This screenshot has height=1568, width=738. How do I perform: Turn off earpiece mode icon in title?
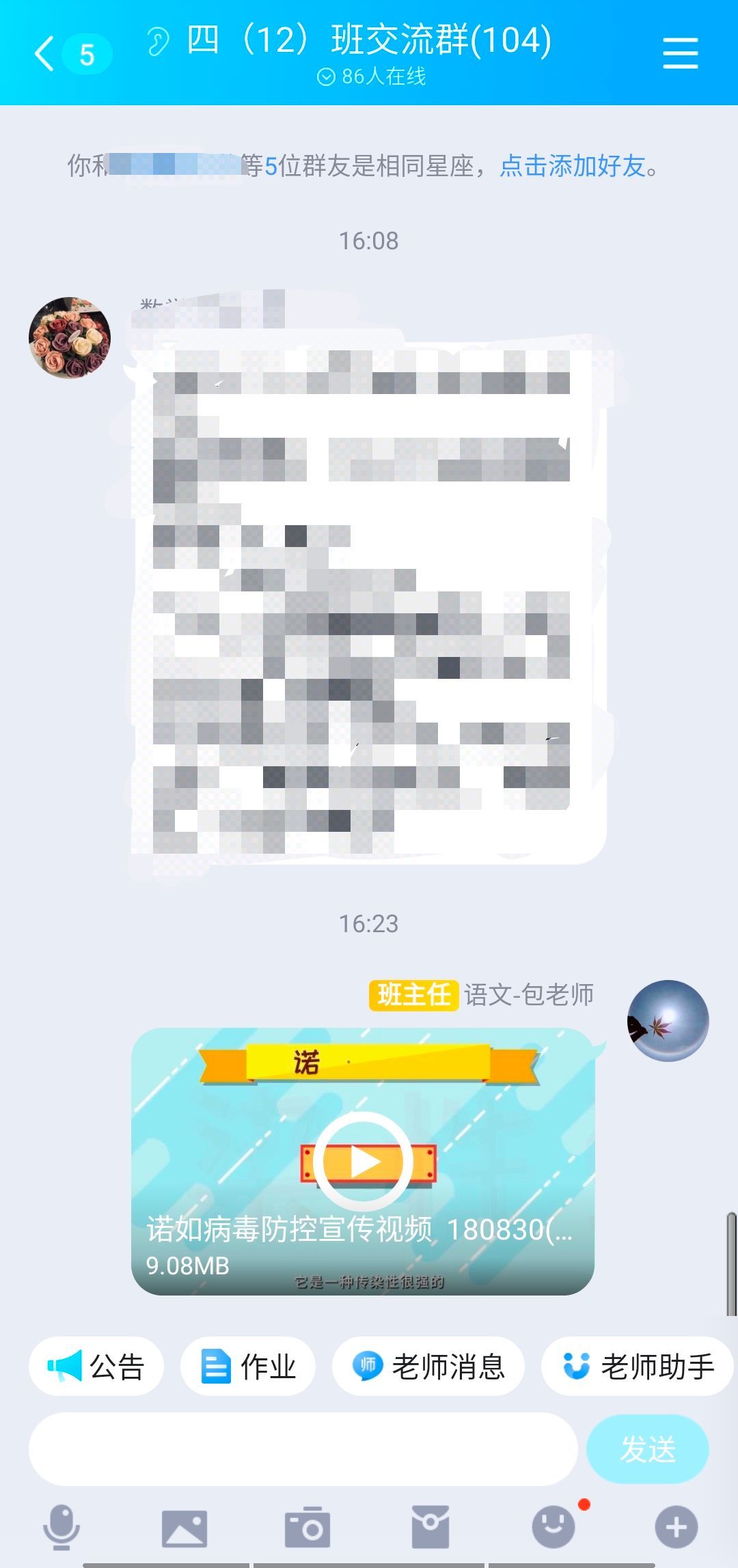click(158, 42)
